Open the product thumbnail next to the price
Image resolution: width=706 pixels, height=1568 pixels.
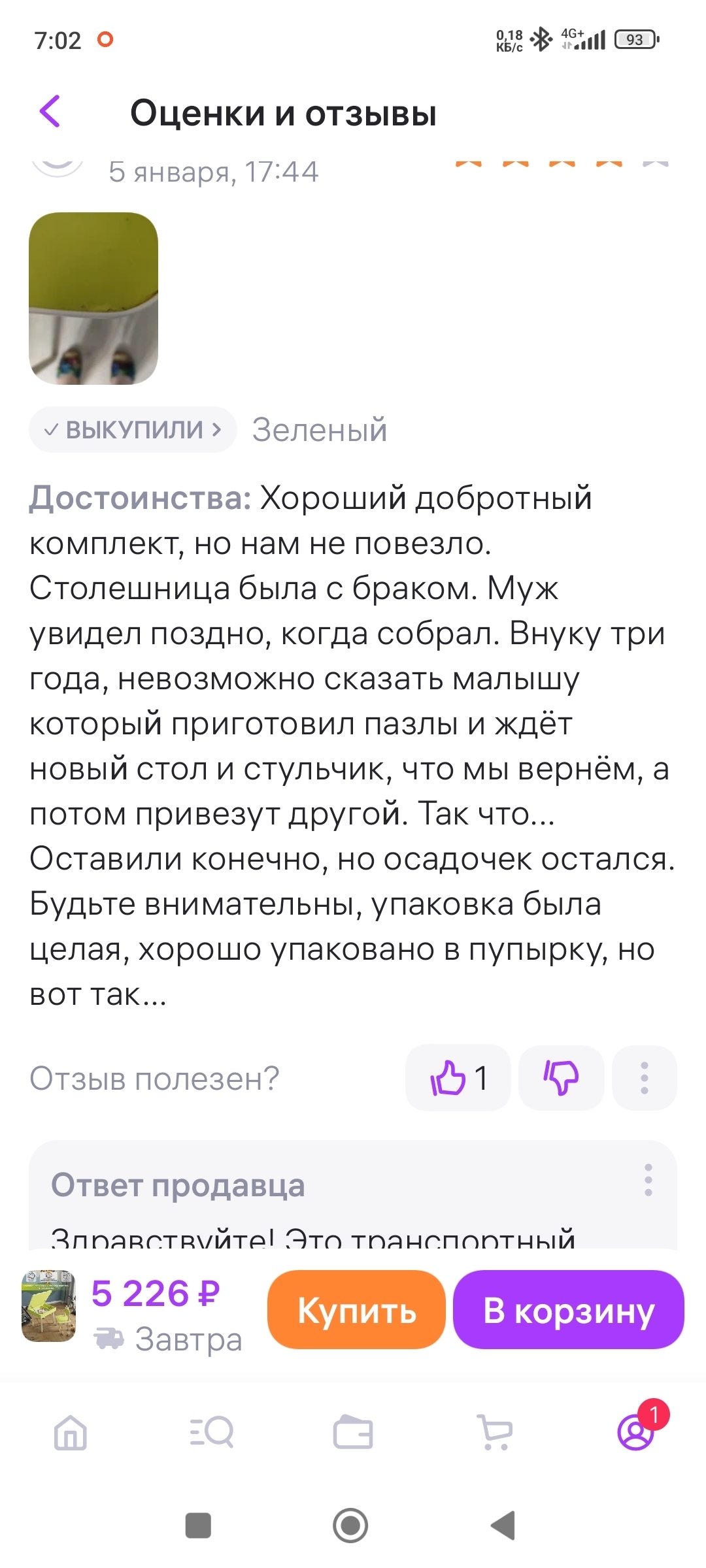49,1307
